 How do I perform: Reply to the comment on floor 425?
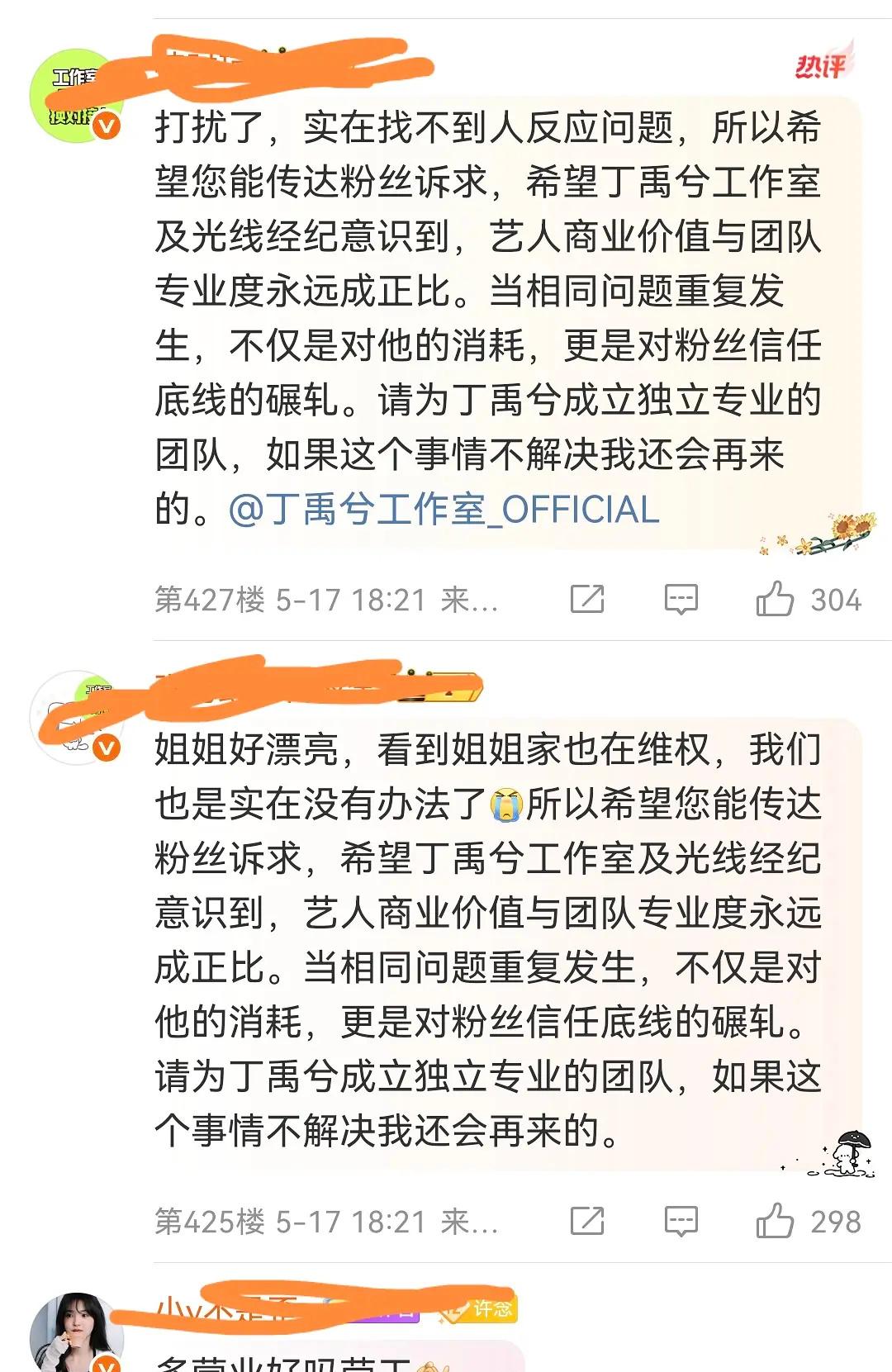[681, 1221]
